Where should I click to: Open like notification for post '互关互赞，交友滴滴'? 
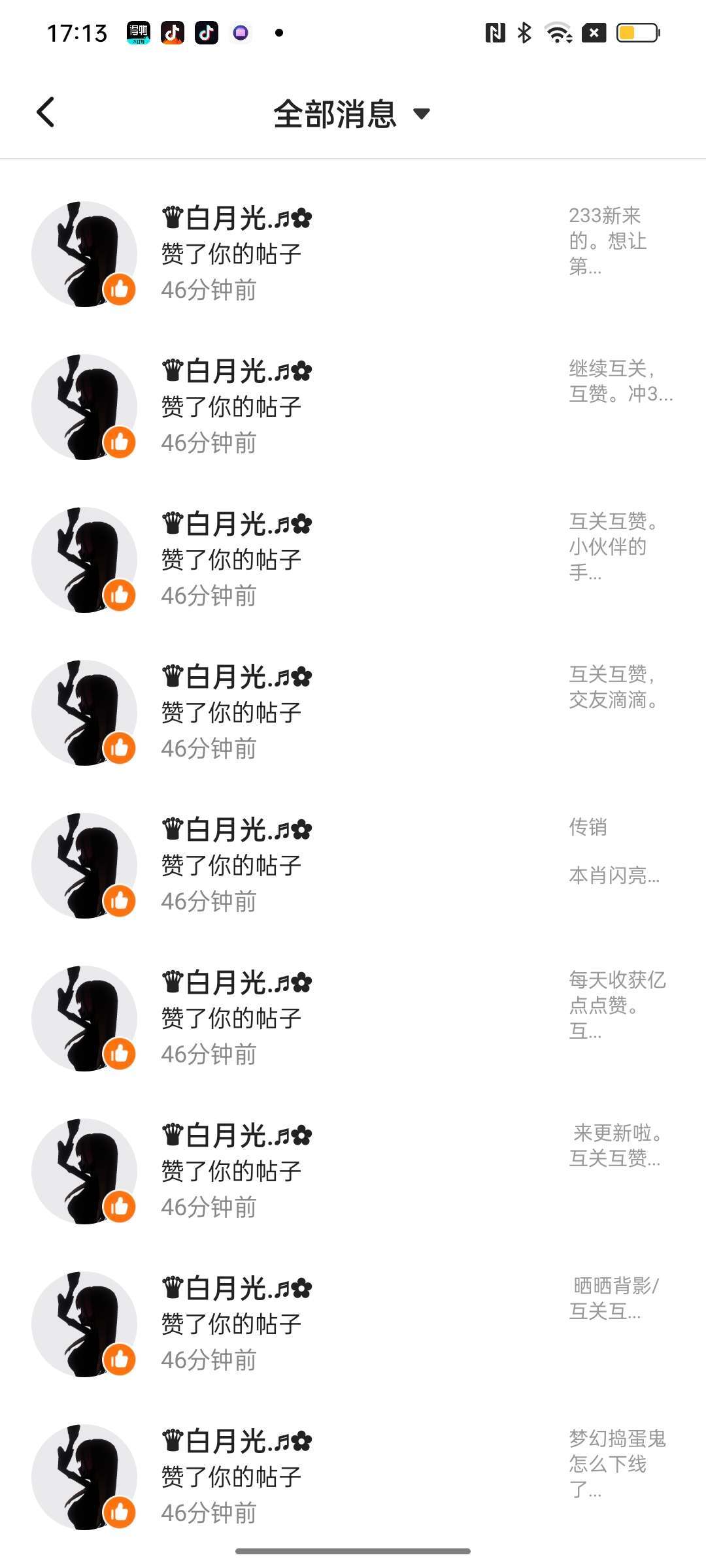point(353,712)
